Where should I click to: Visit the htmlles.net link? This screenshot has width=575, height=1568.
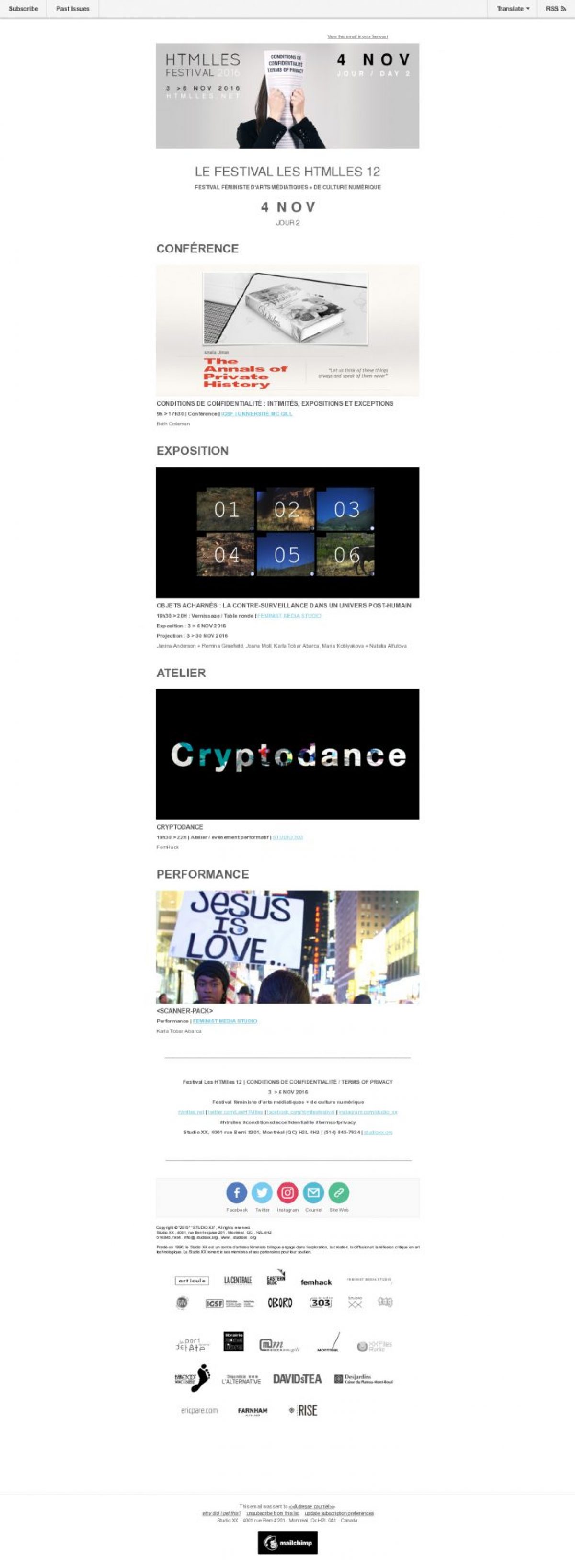coord(191,1112)
